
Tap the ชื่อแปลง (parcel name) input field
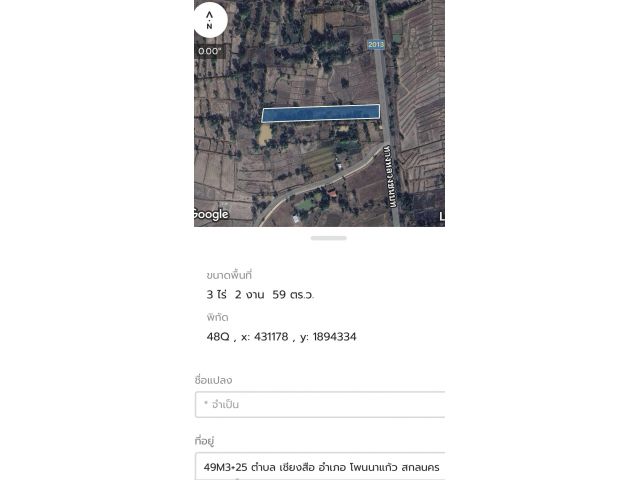tap(320, 404)
